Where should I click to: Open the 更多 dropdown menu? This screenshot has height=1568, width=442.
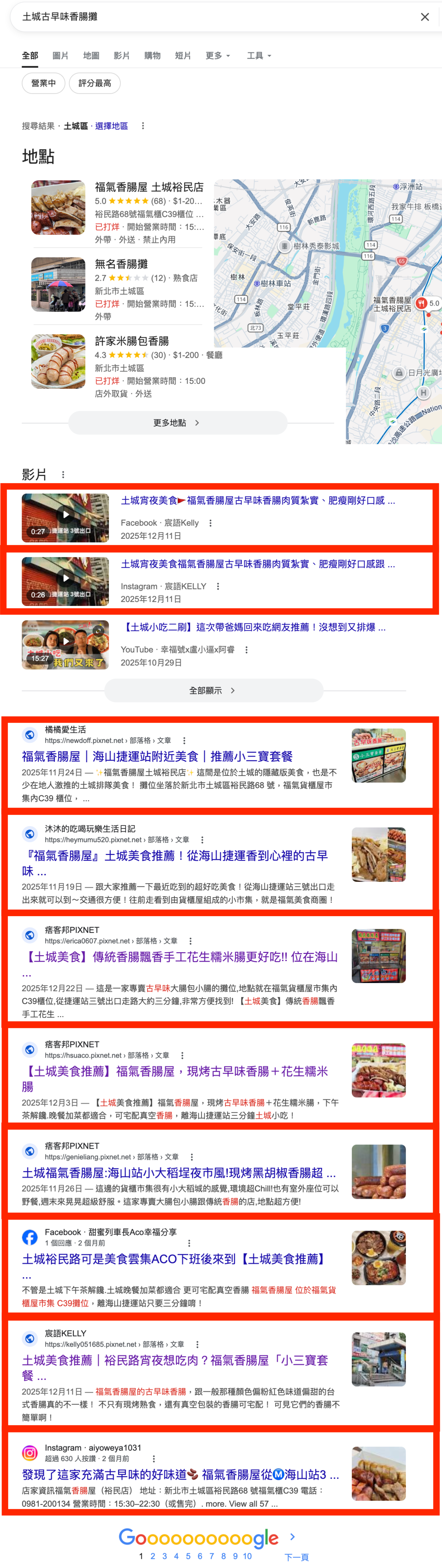(217, 55)
